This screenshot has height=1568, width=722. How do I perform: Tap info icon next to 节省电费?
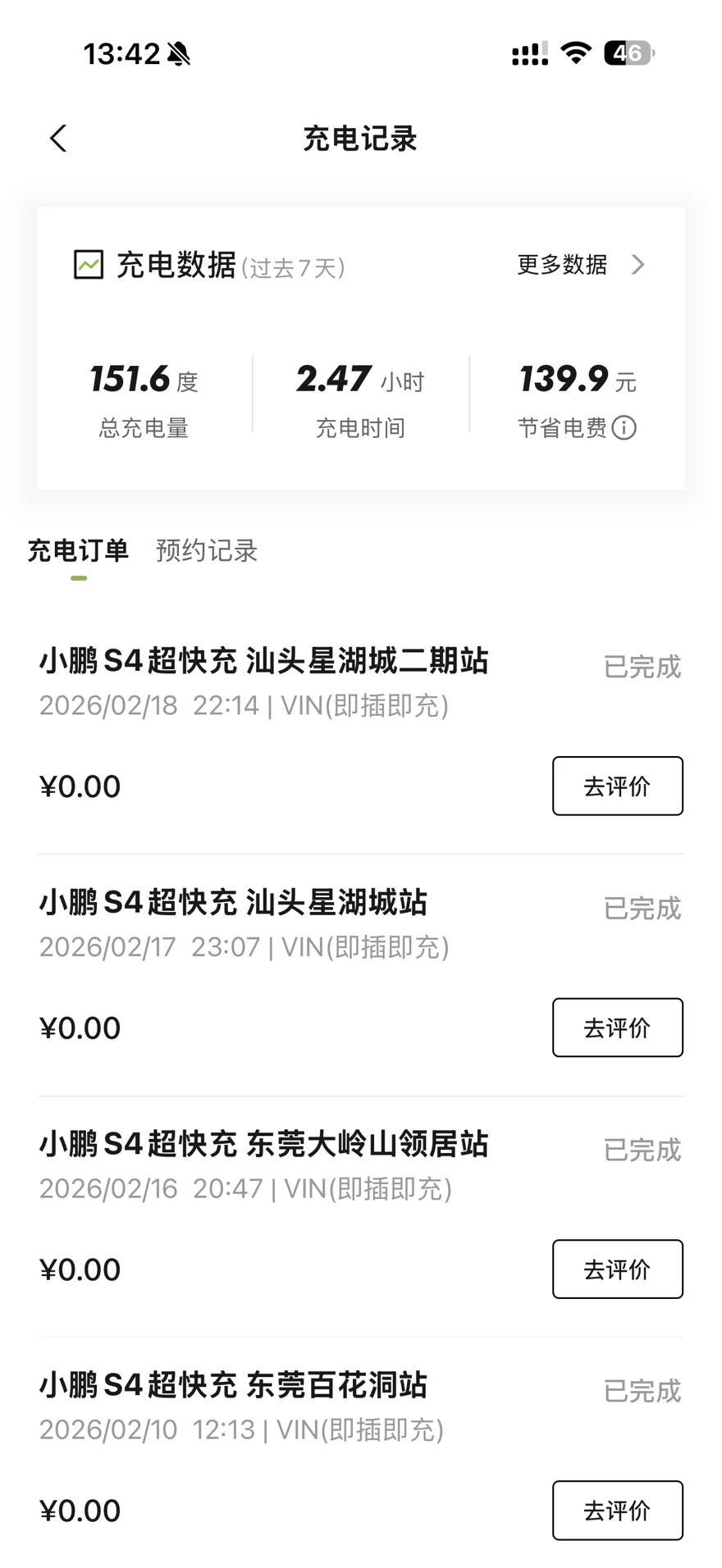[x=624, y=428]
